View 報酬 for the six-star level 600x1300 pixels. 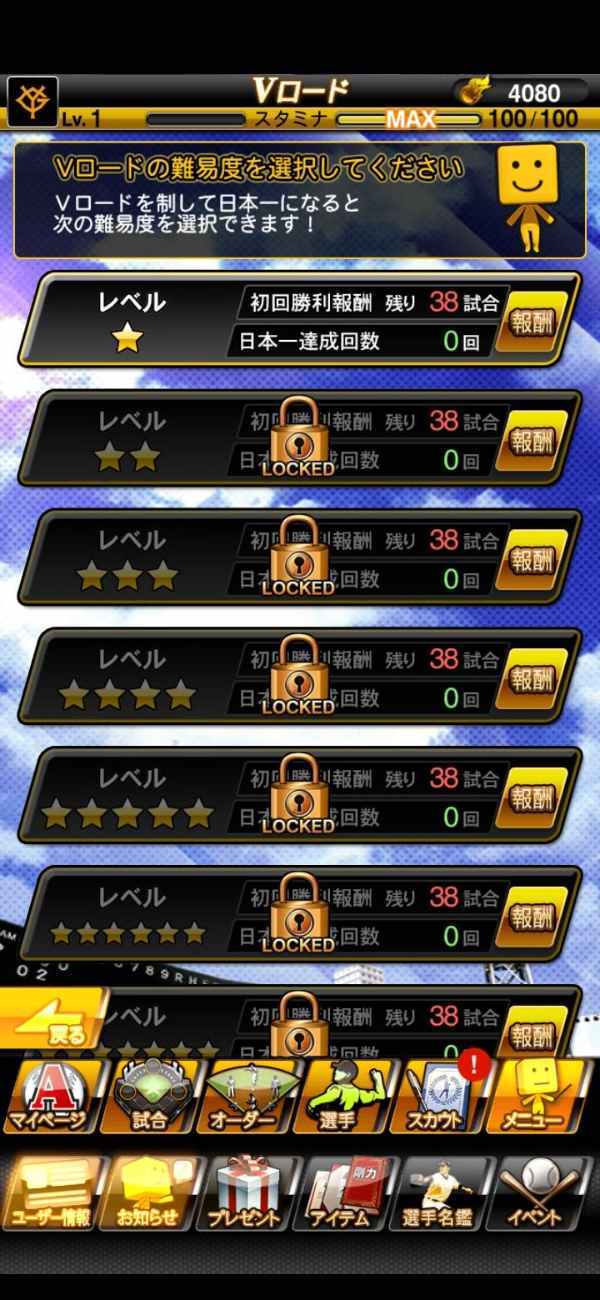[x=531, y=917]
